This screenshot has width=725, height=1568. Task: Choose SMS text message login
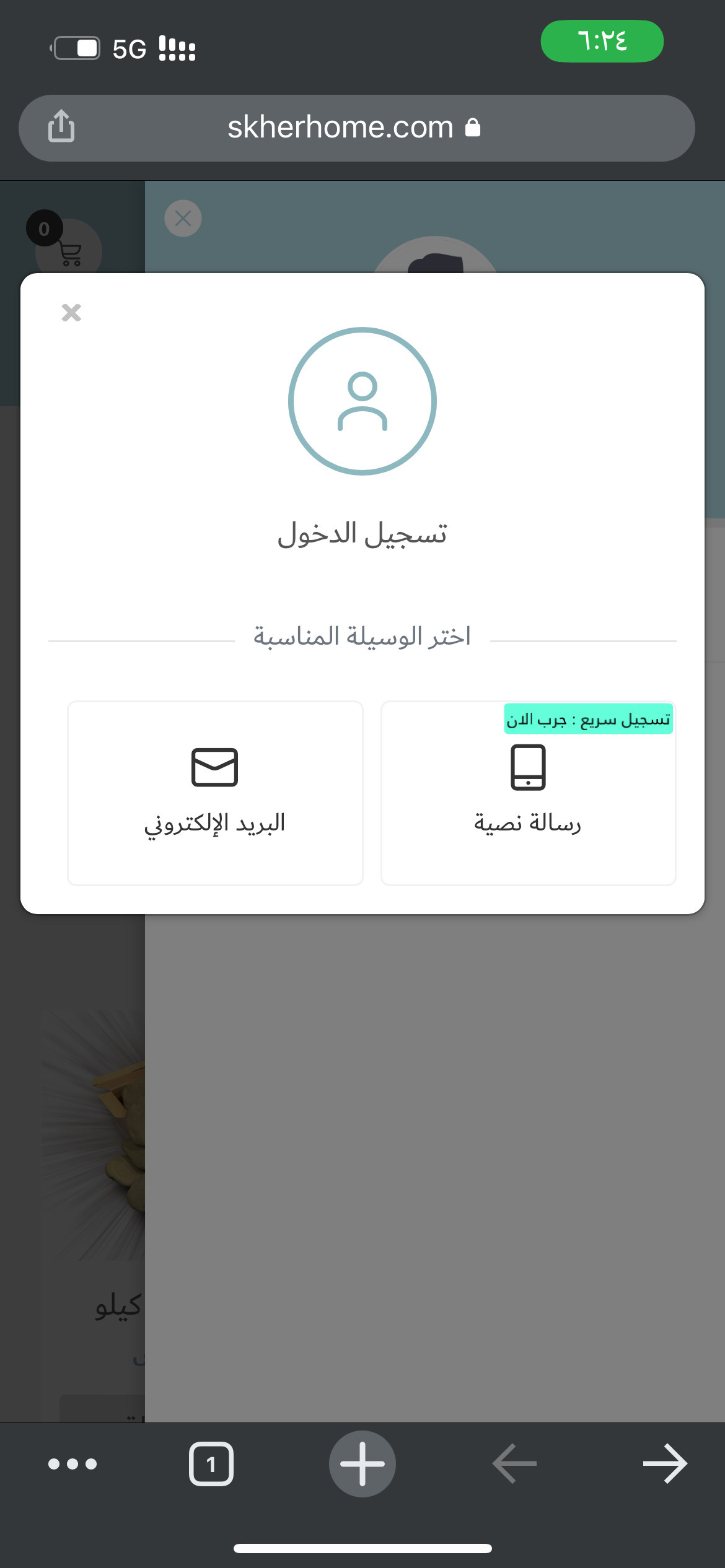point(528,793)
